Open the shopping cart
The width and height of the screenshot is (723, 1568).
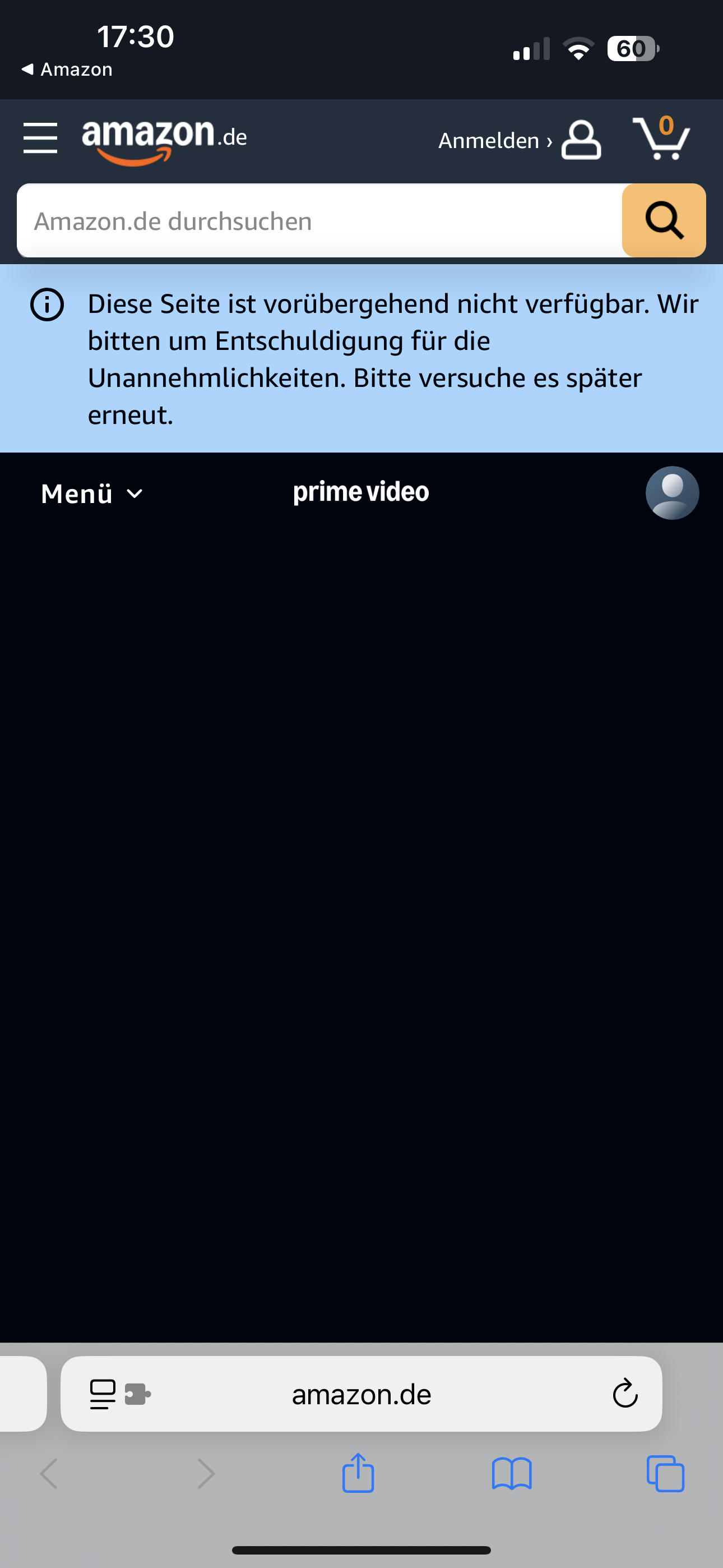[x=661, y=139]
